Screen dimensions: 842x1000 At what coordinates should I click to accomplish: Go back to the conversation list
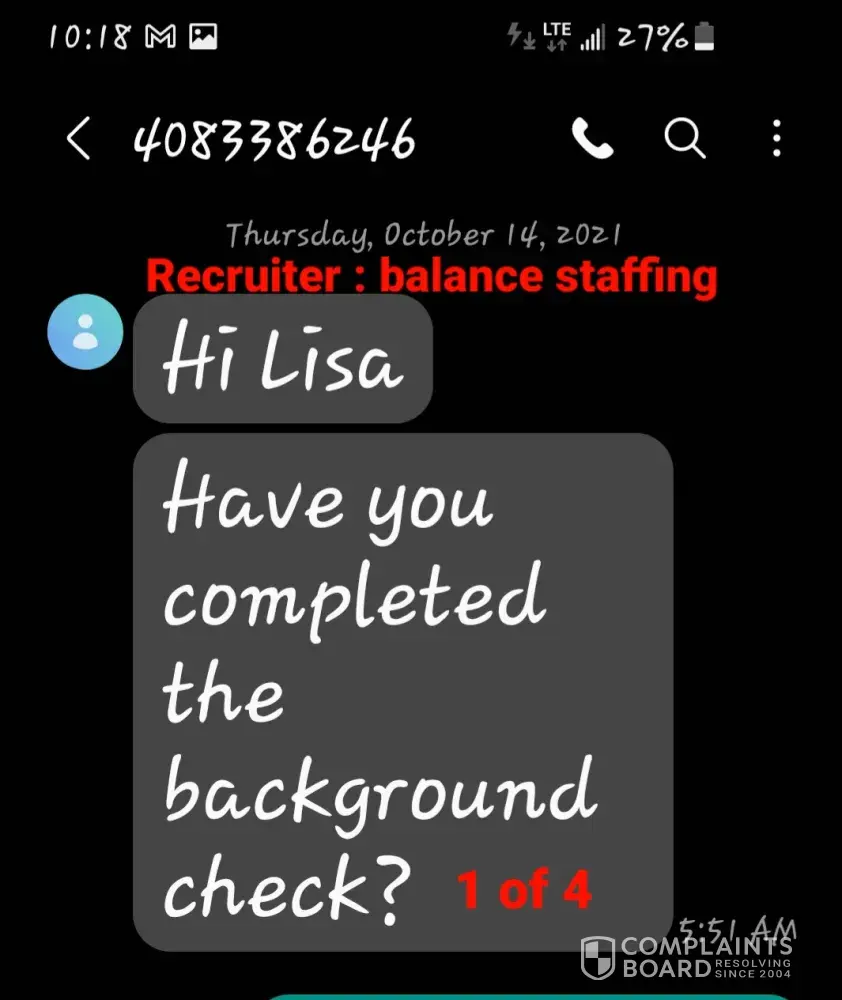tap(78, 140)
